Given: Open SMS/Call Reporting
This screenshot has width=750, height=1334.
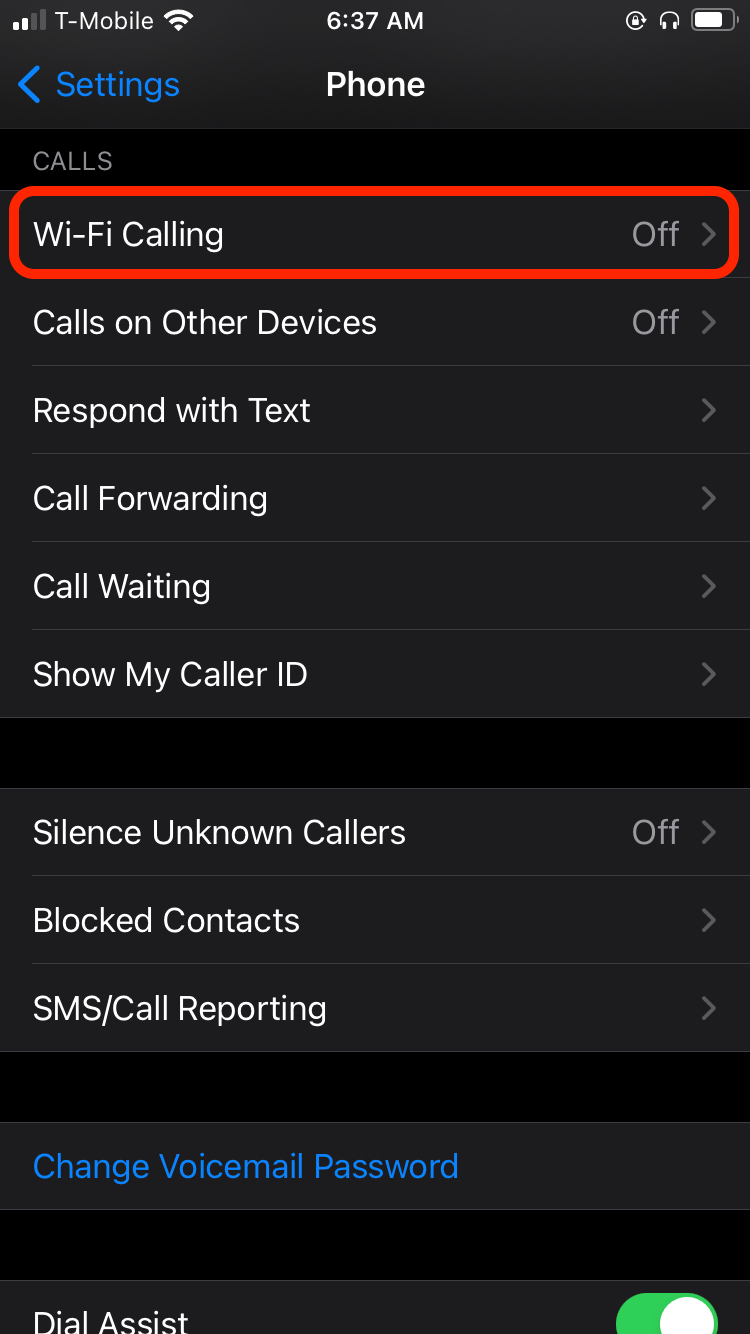Looking at the screenshot, I should click(x=375, y=1009).
